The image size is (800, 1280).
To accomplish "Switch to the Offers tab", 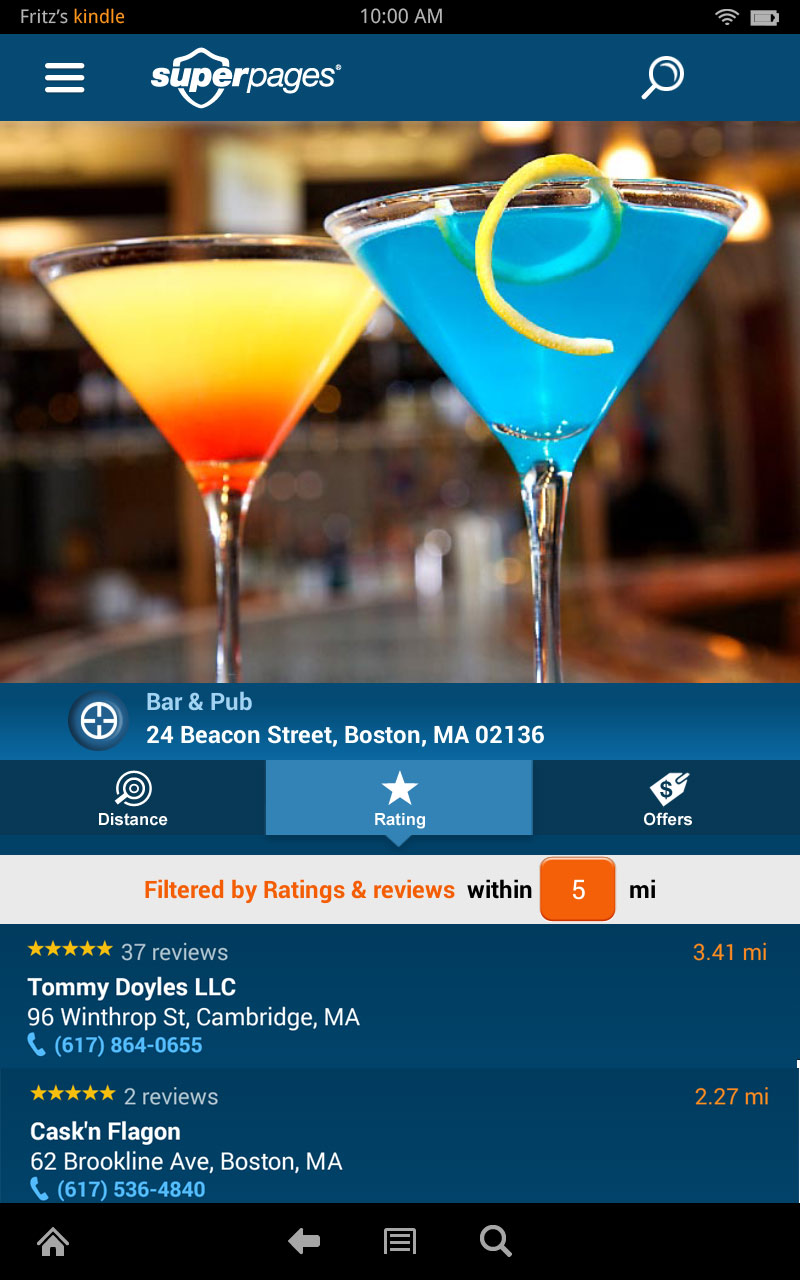I will [x=667, y=798].
